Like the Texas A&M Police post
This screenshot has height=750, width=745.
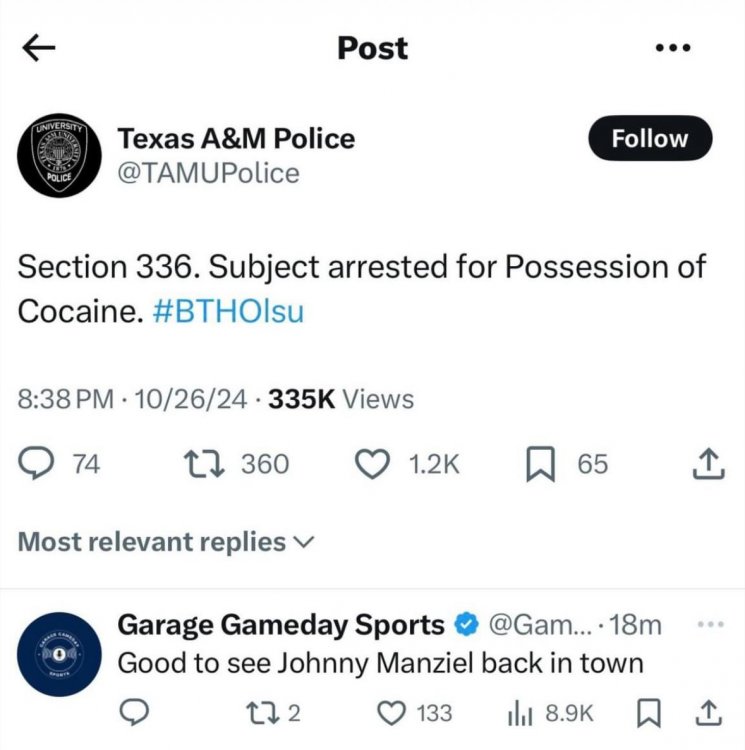pos(372,463)
